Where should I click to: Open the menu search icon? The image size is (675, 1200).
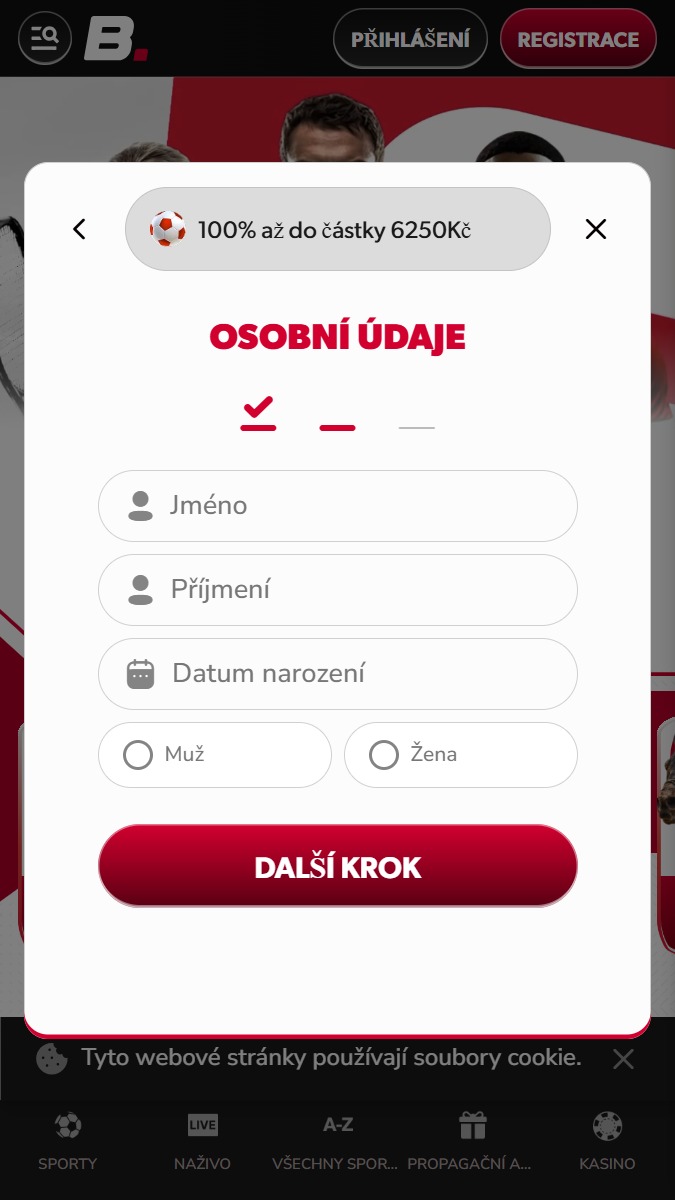coord(45,38)
